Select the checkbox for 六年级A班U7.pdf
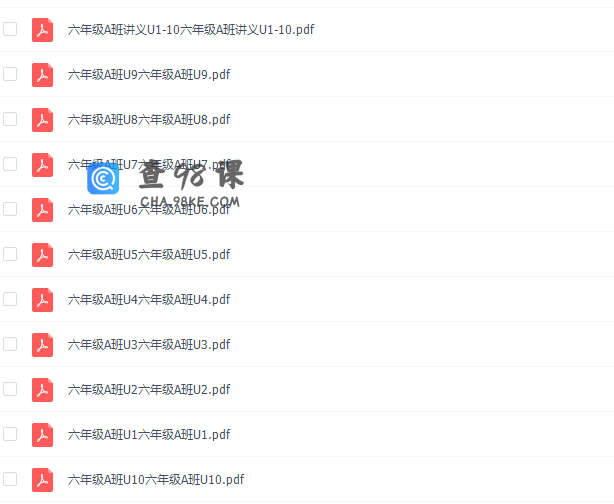Screen dimensions: 614x504 [10, 164]
